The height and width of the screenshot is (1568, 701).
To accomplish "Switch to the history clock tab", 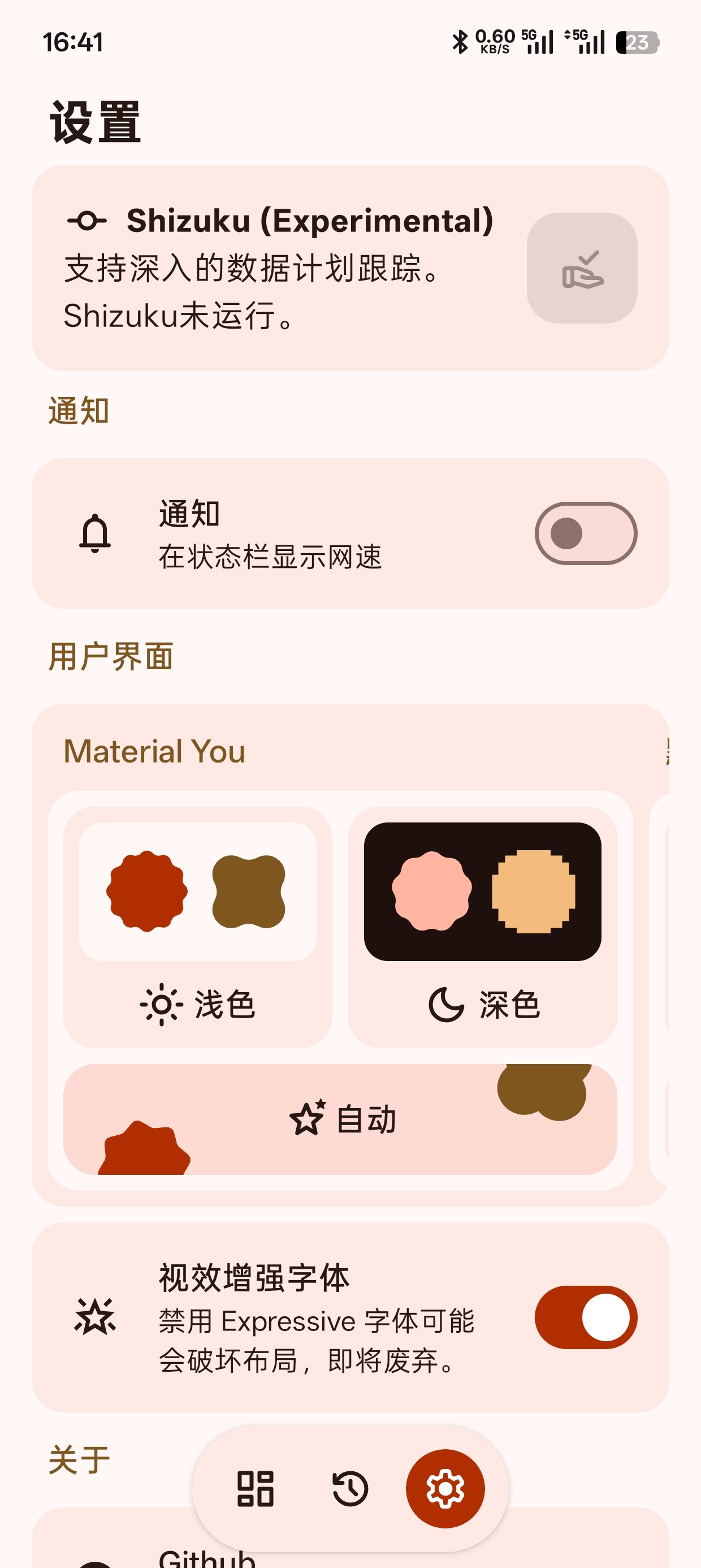I will (350, 1489).
